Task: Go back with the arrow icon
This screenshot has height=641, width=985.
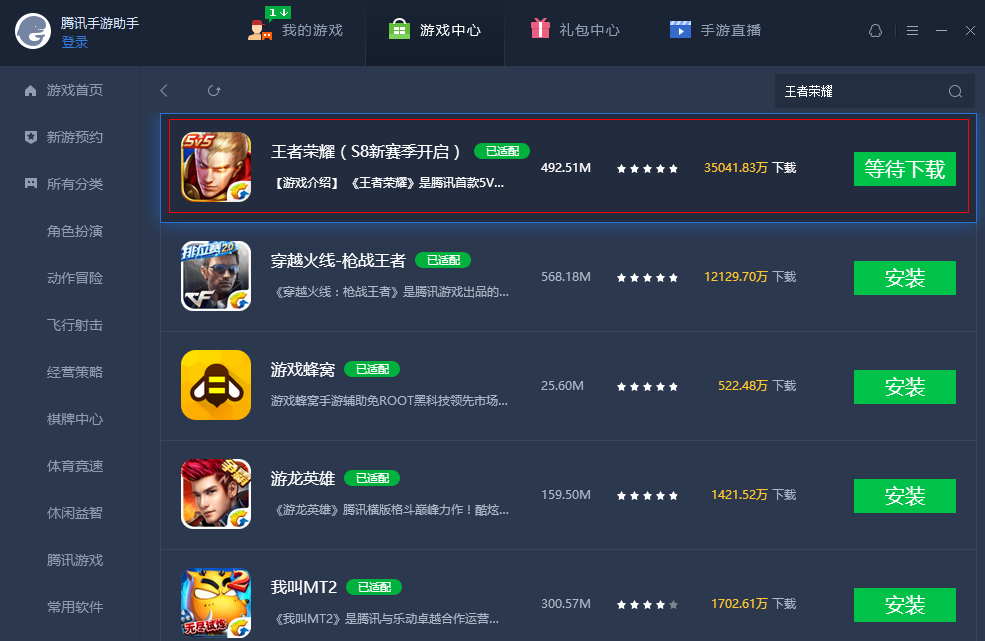Action: coord(164,91)
